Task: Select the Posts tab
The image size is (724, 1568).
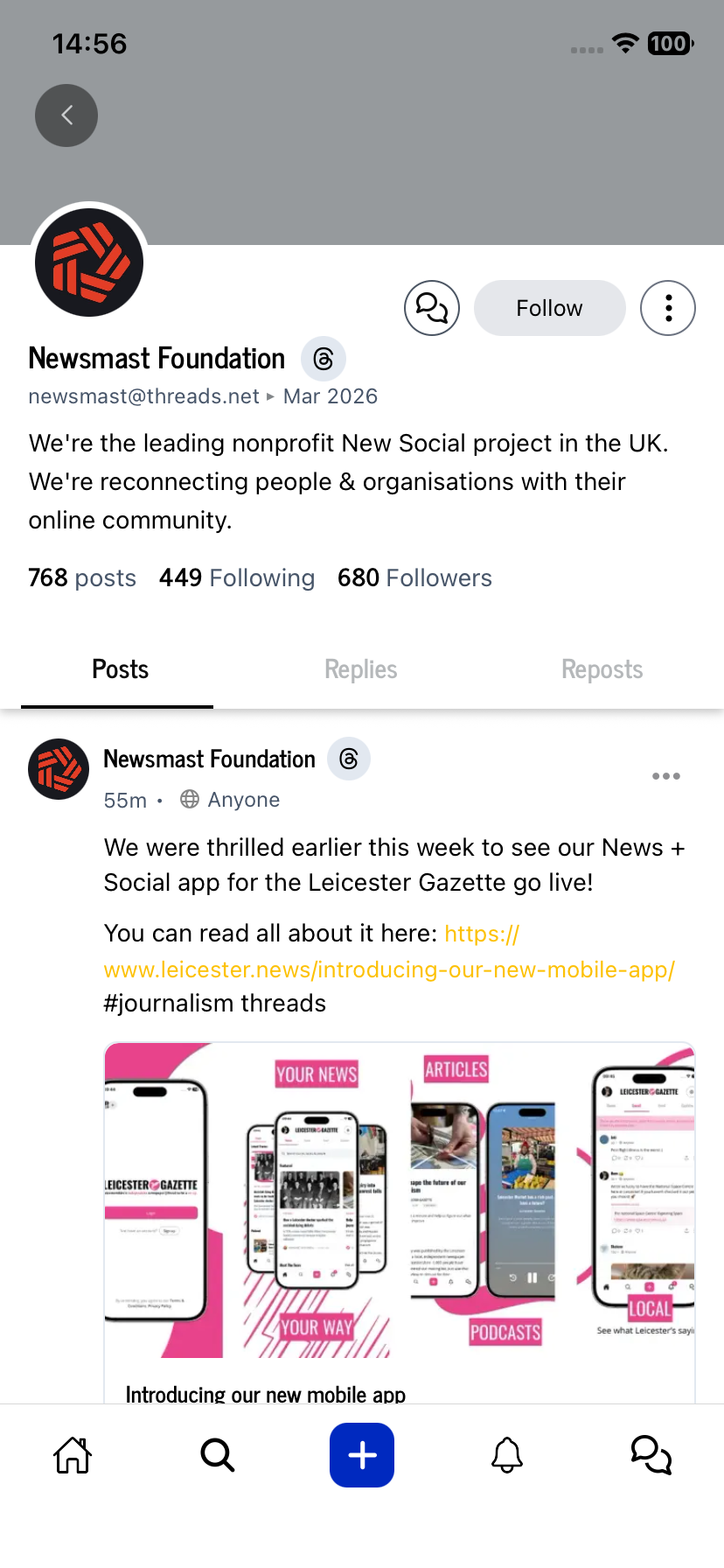Action: tap(120, 670)
